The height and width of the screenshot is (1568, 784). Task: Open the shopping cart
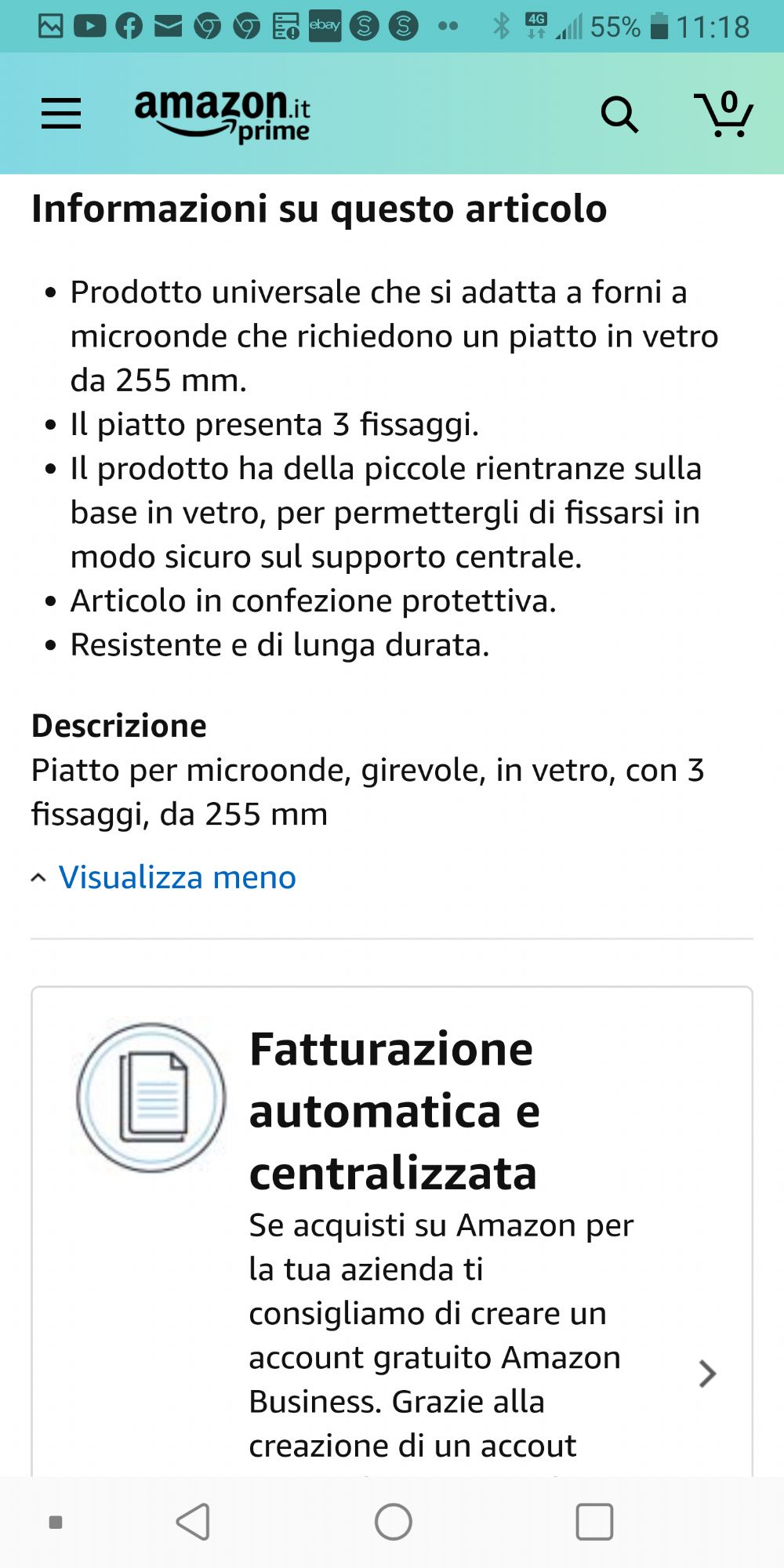pyautogui.click(x=723, y=114)
